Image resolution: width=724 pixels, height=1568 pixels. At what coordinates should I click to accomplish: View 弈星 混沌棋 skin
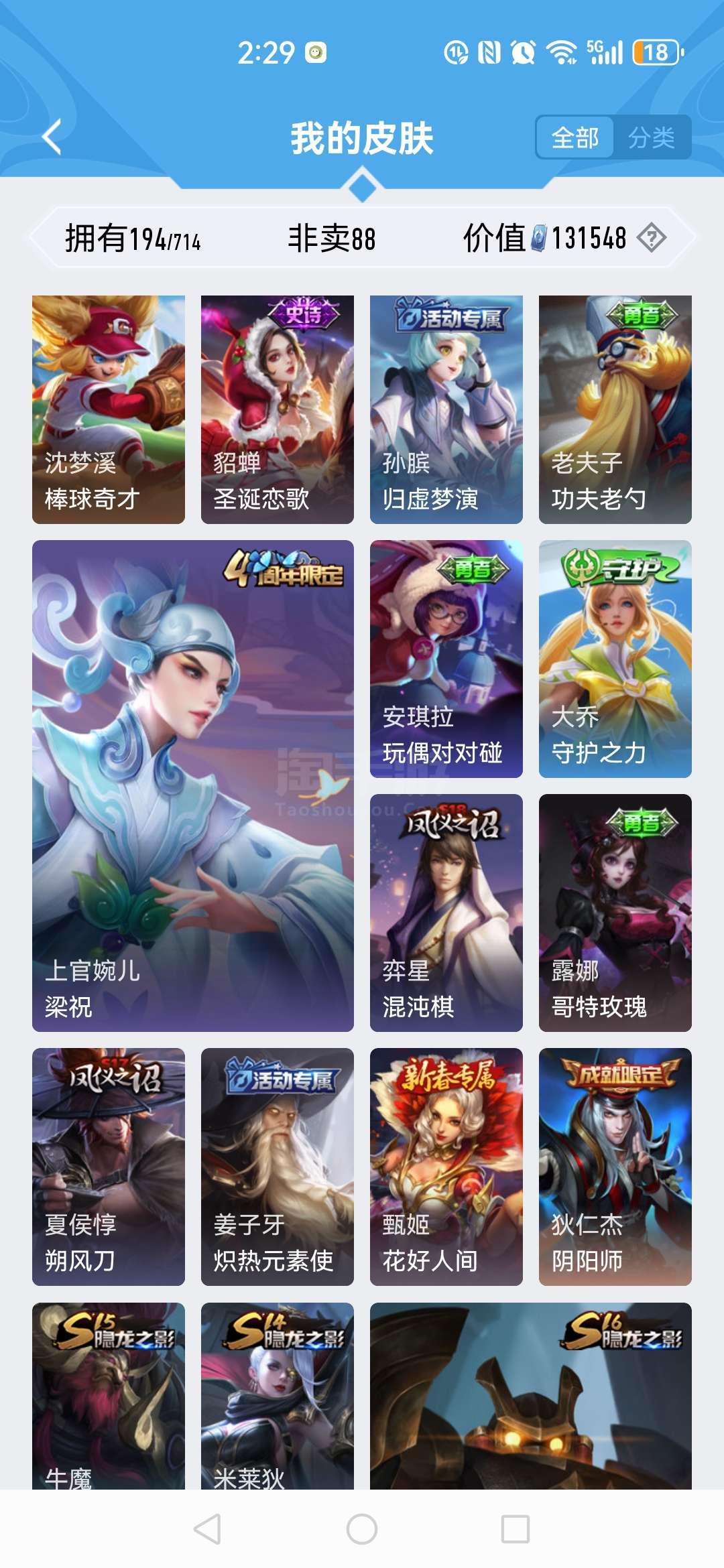tap(446, 913)
